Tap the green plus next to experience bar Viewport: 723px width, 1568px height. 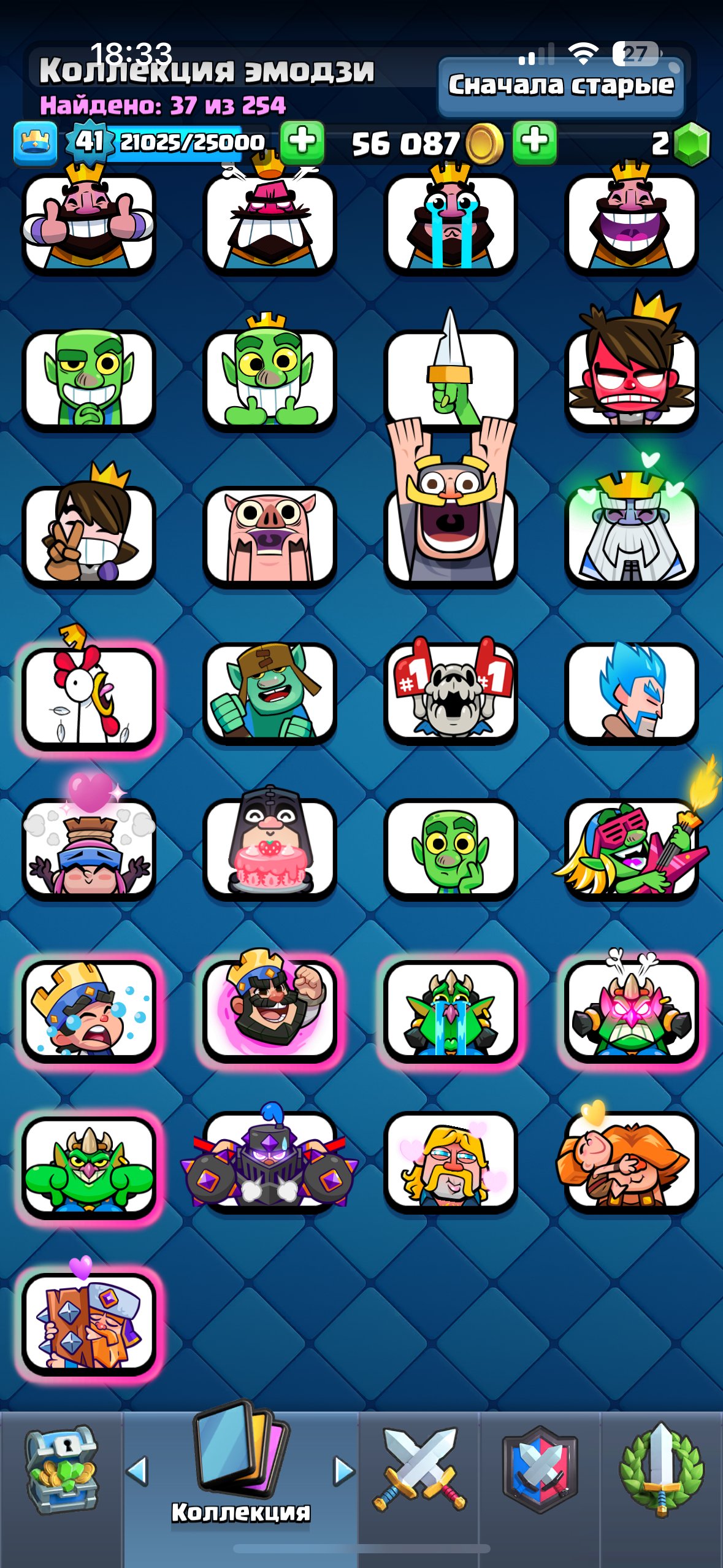[x=302, y=142]
